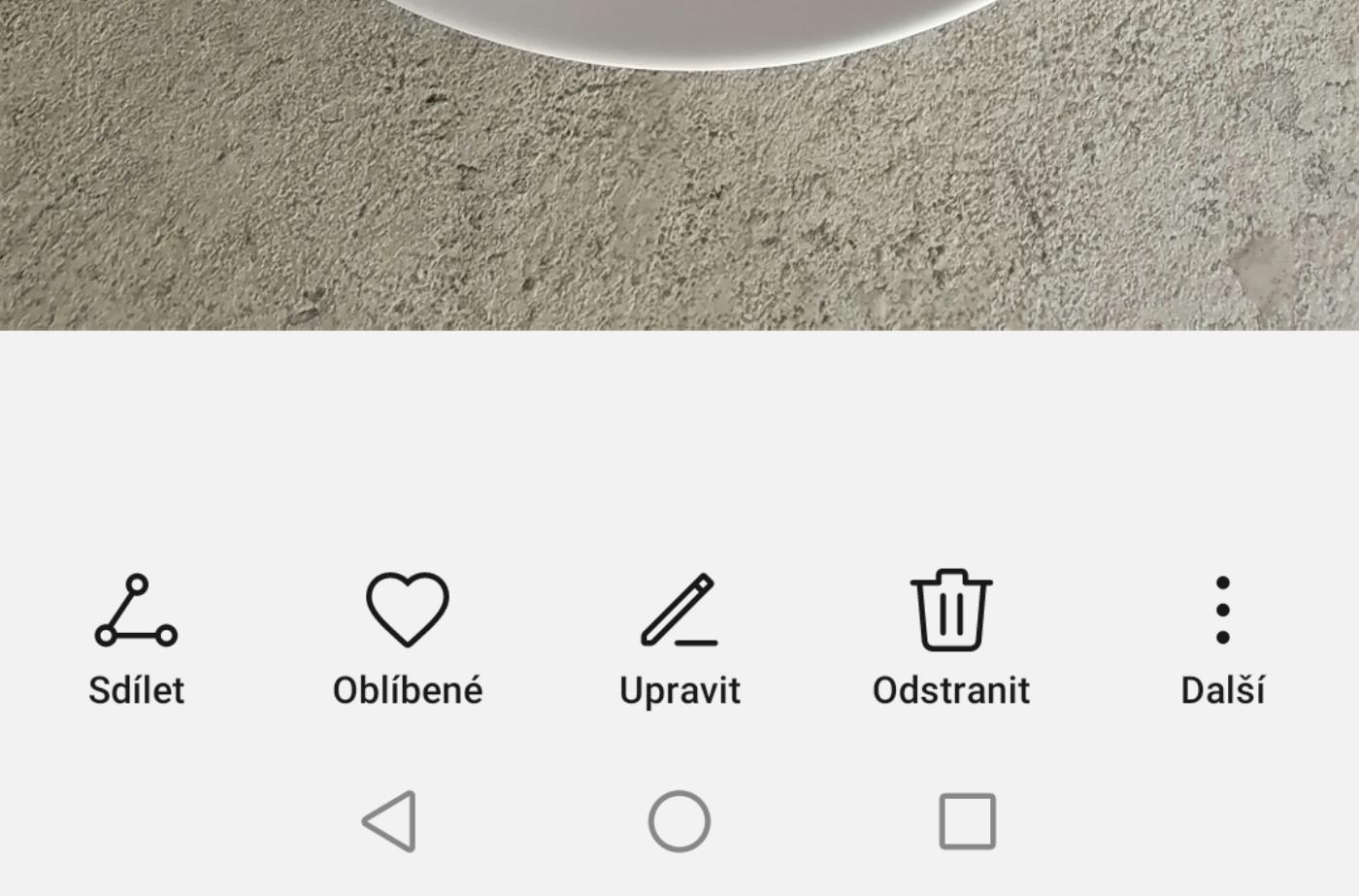Open Upravit to edit the photo
Screen dimensions: 1359x896
pos(679,636)
